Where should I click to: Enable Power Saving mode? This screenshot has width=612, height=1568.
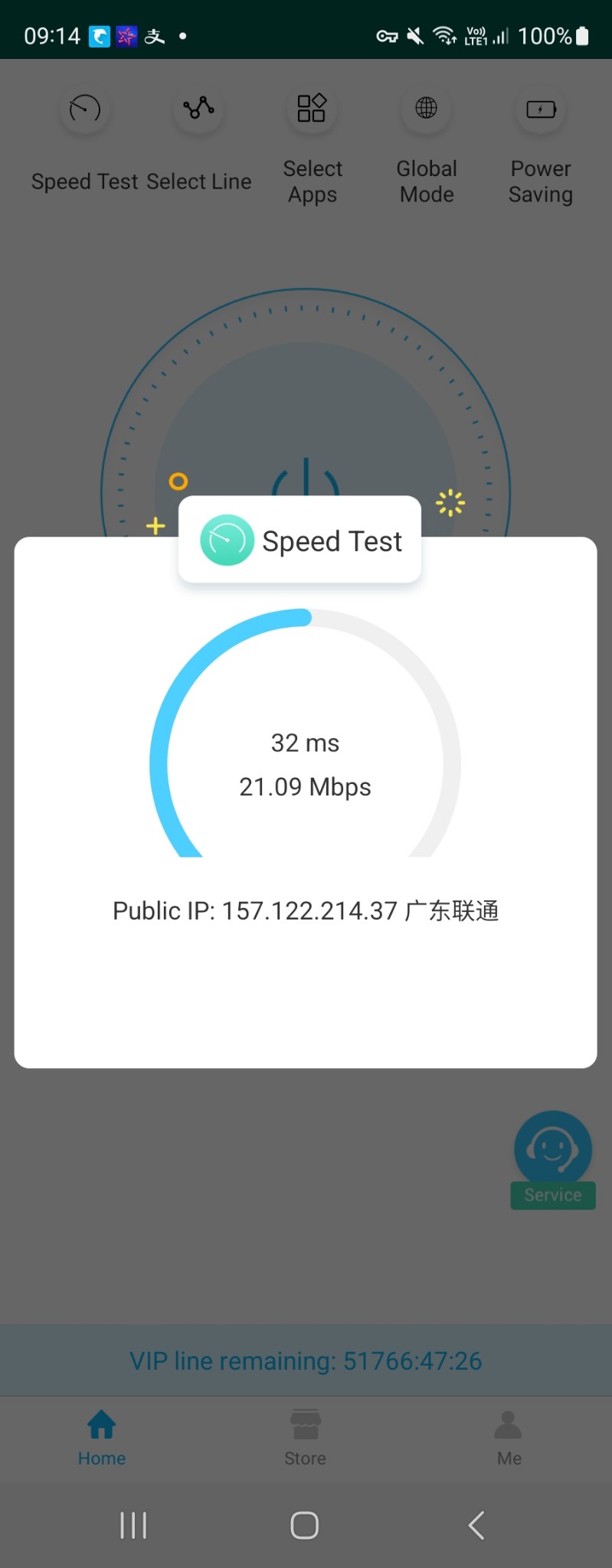coord(541,110)
